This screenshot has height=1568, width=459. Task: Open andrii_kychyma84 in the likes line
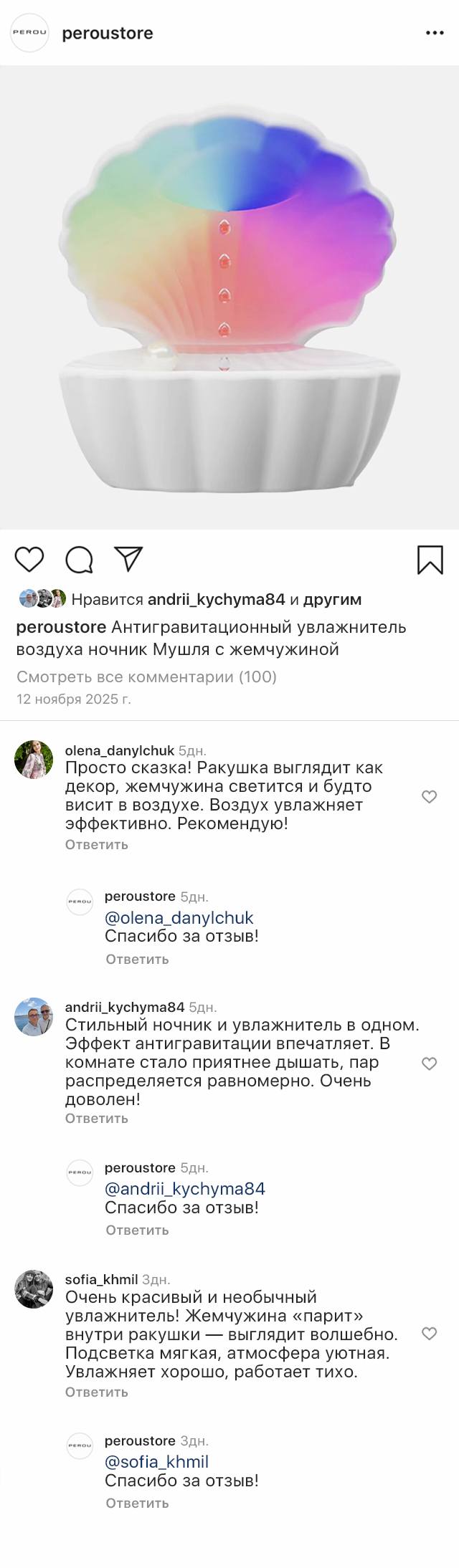click(x=216, y=599)
